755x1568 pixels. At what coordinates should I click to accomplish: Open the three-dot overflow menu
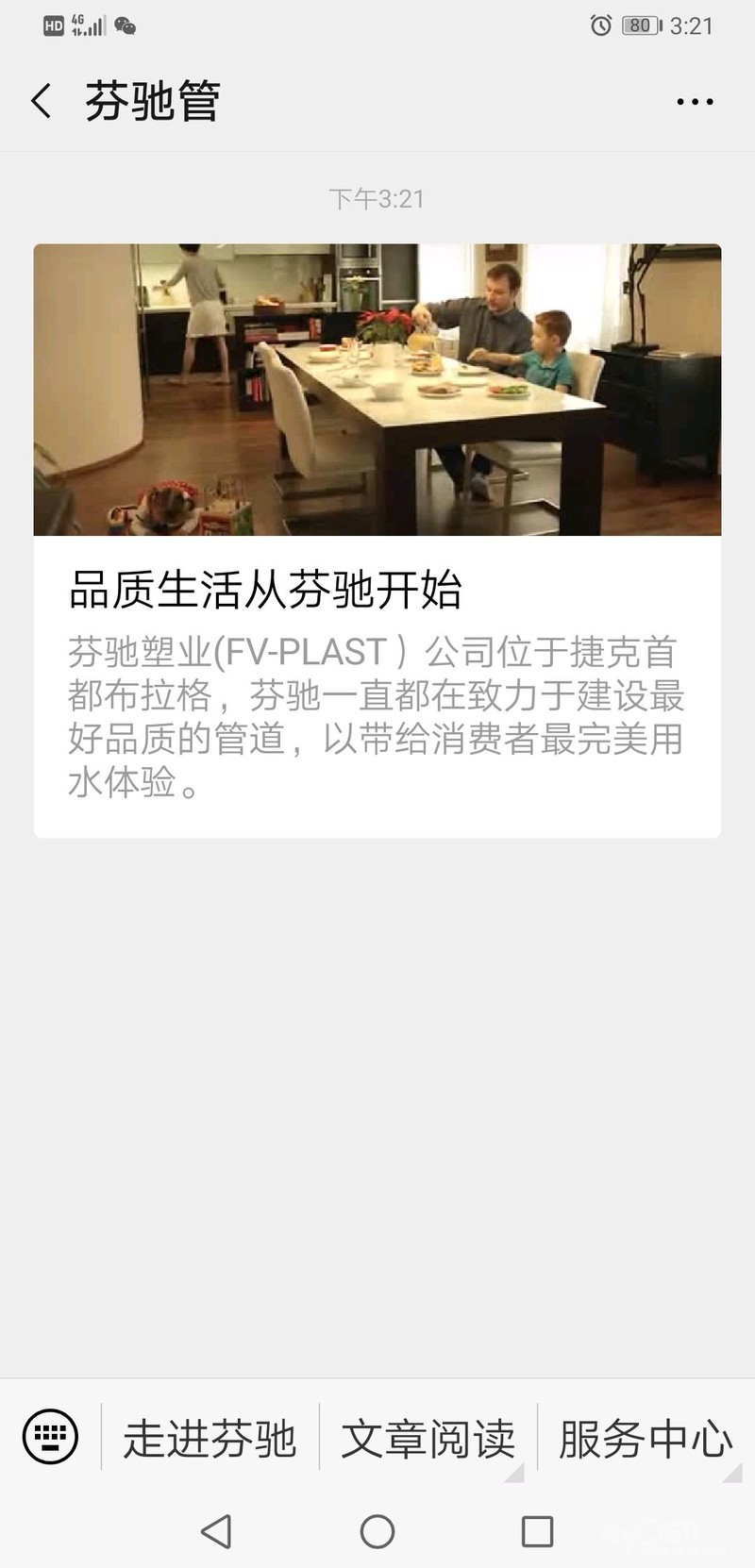click(695, 101)
